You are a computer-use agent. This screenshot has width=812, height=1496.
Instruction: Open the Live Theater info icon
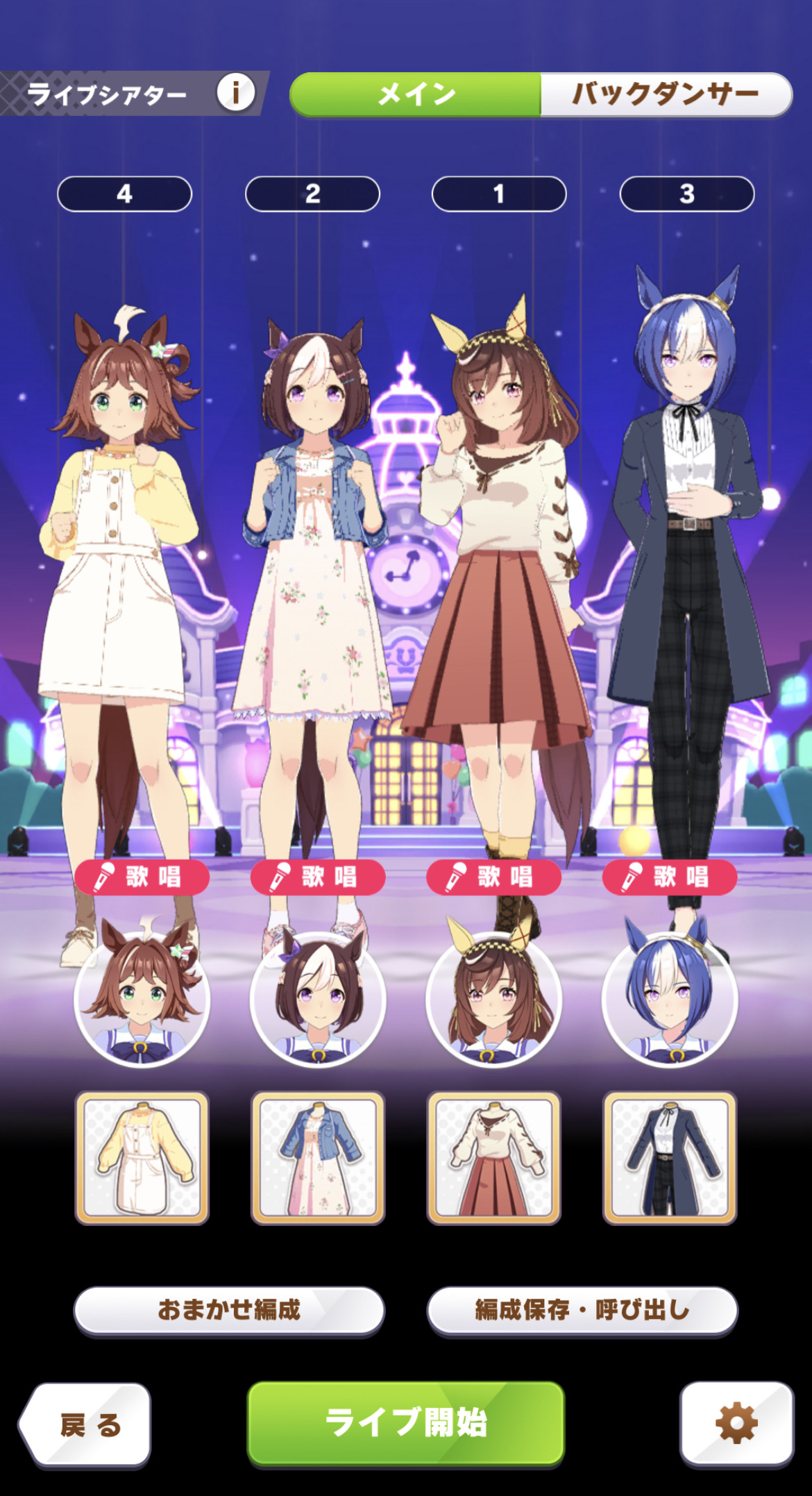(x=235, y=92)
